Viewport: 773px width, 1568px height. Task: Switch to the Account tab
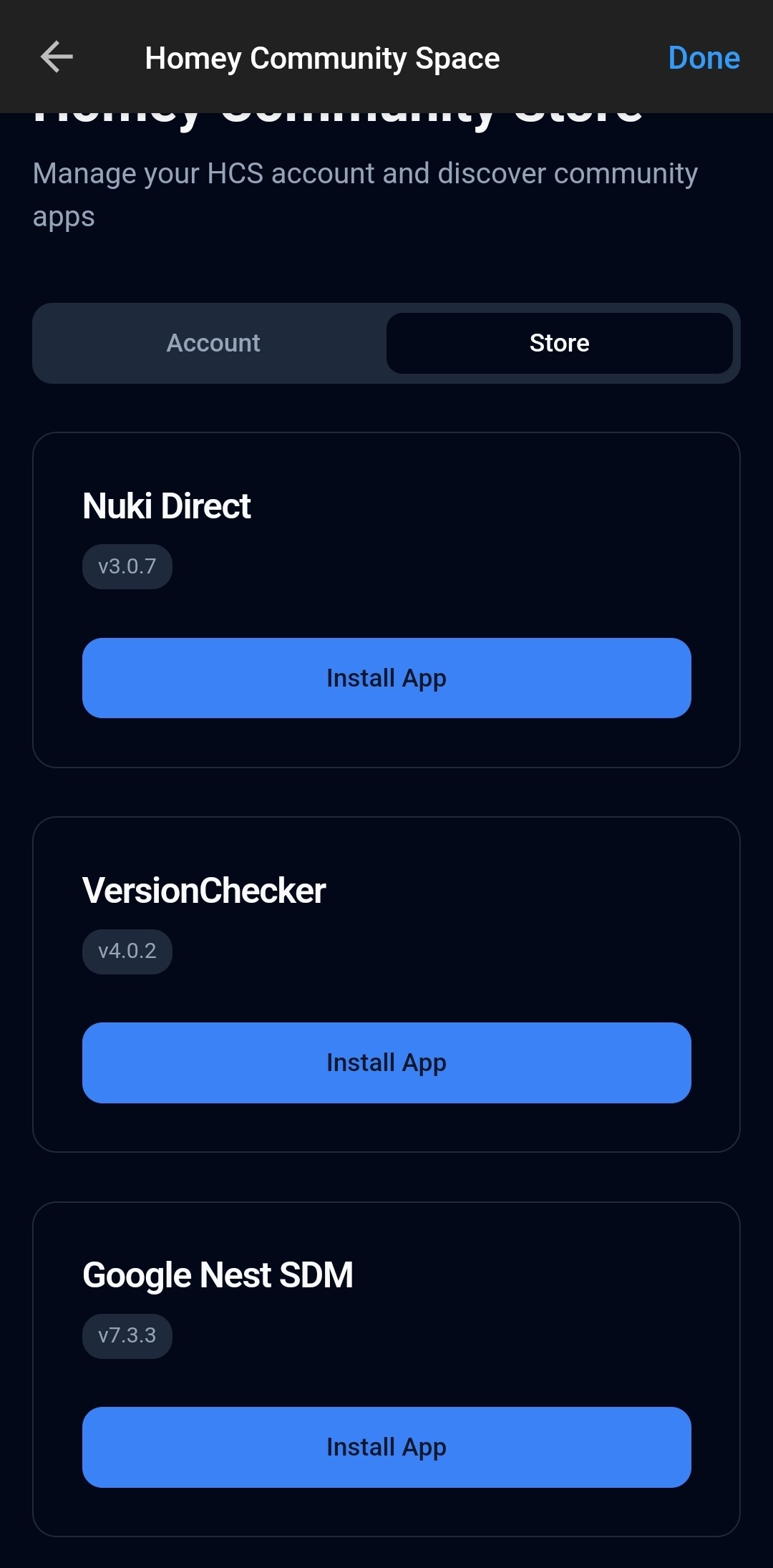[x=213, y=343]
